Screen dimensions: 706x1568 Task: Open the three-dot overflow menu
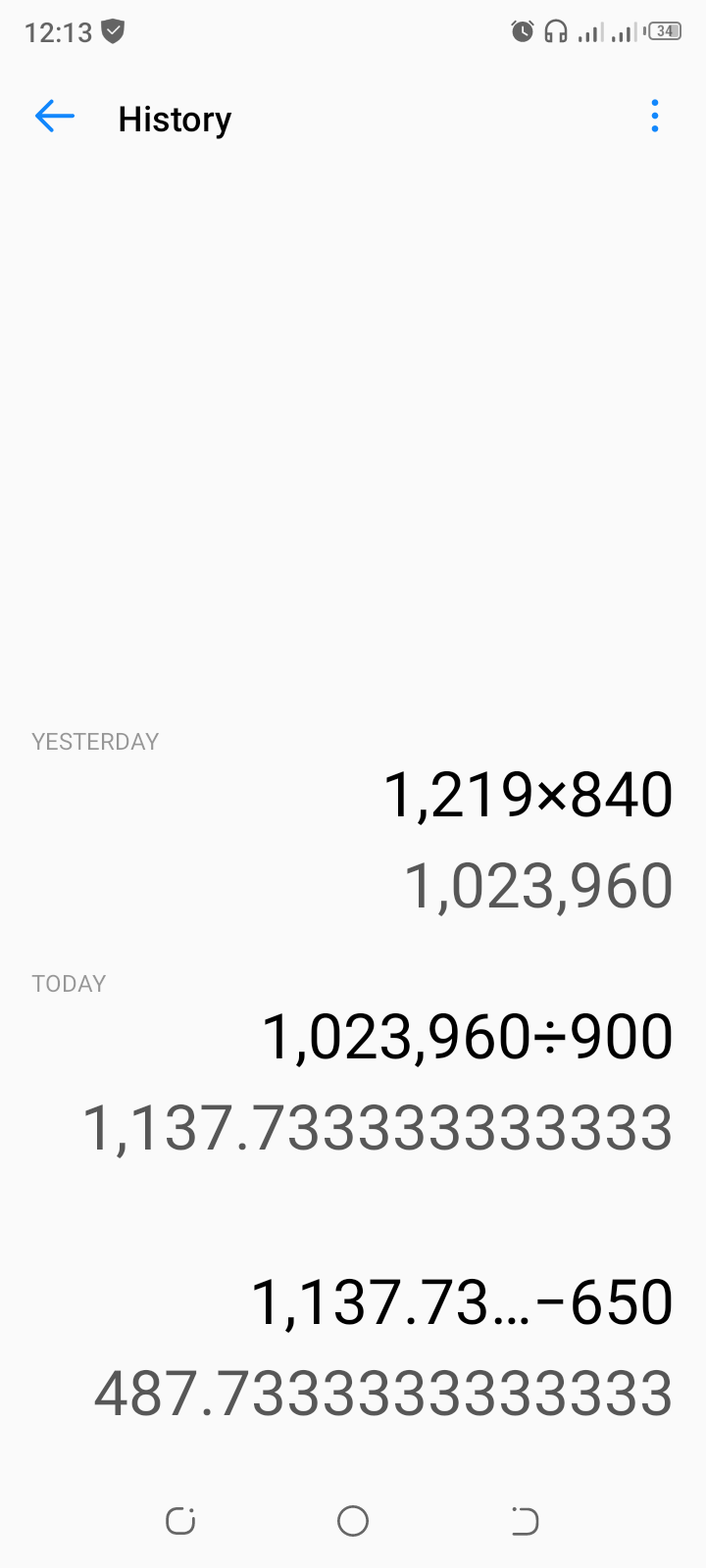coord(654,117)
